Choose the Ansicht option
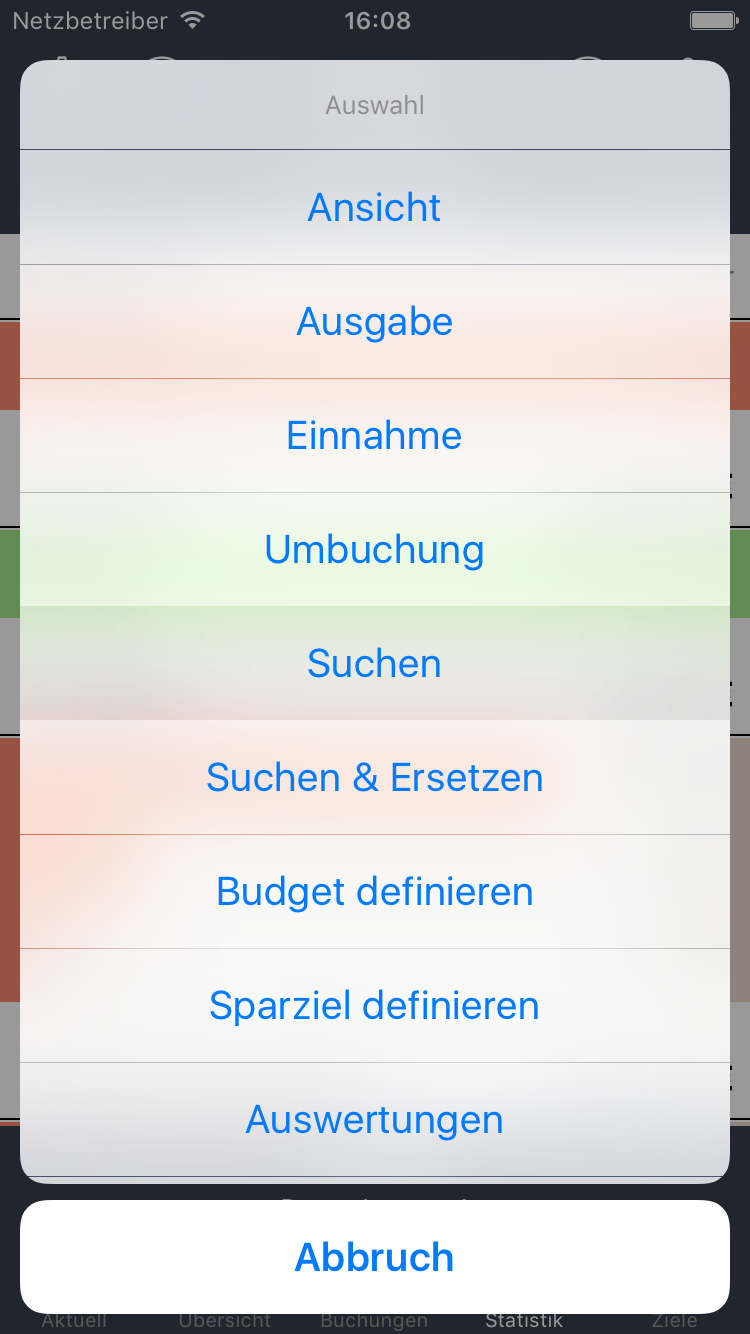 (x=375, y=207)
